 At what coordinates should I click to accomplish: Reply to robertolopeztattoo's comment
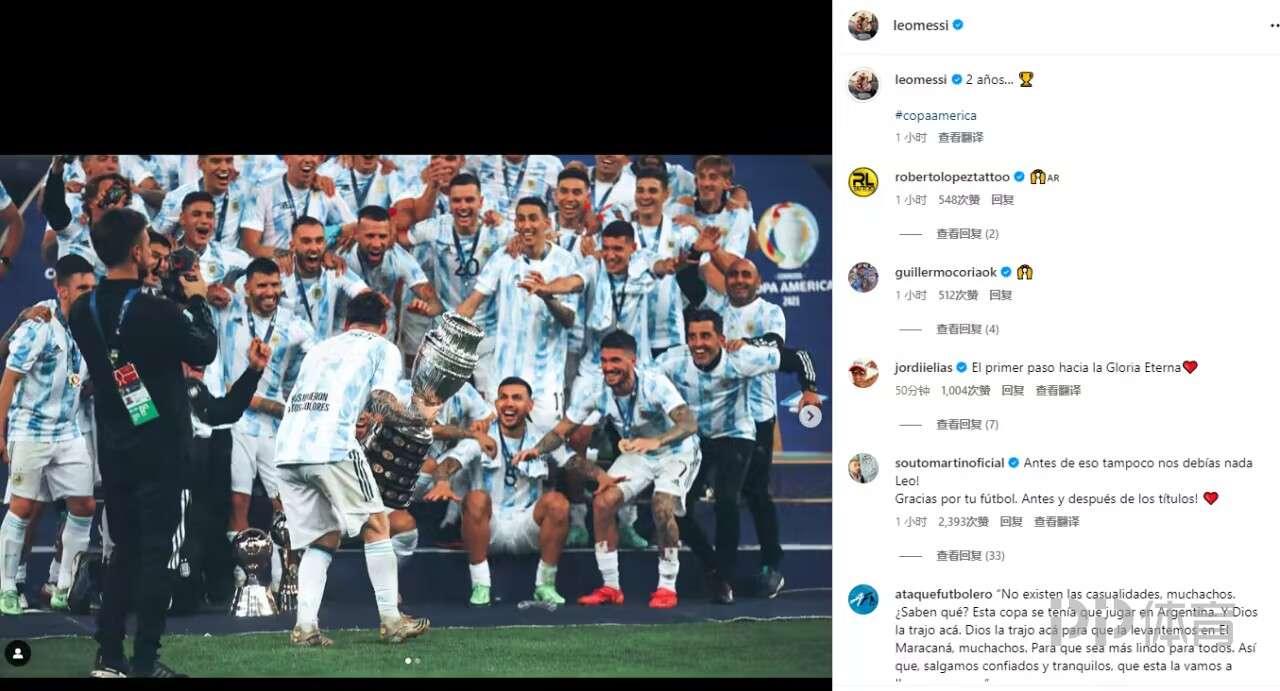(1002, 200)
